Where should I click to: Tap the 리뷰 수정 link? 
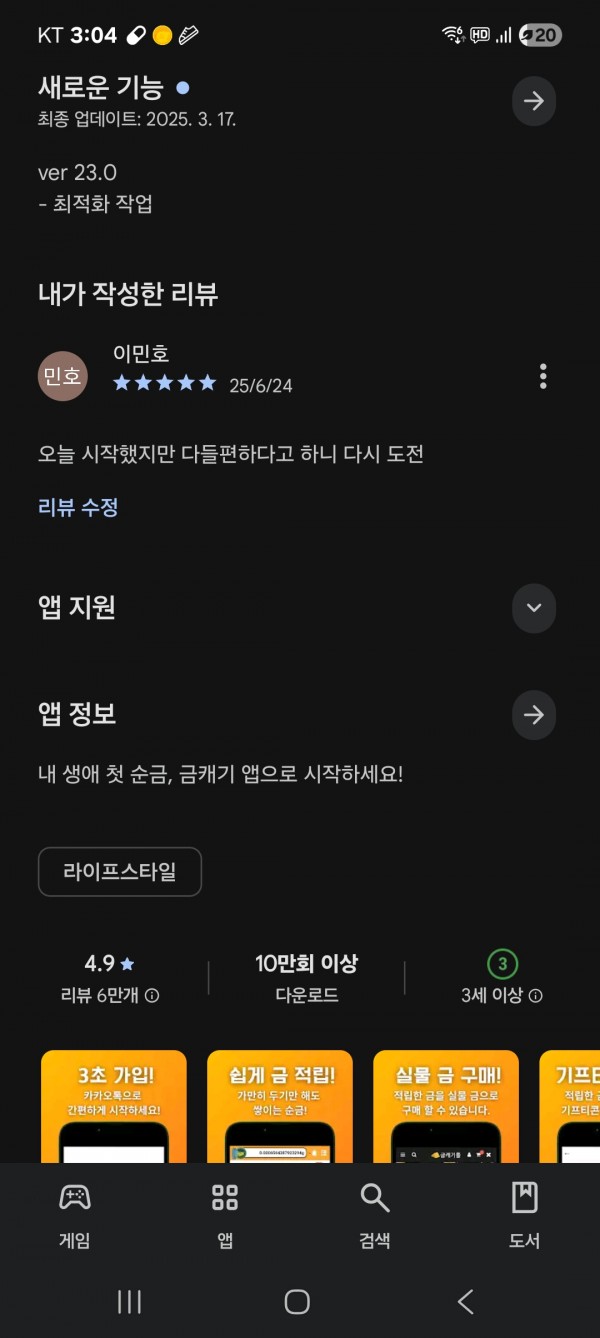(x=78, y=507)
